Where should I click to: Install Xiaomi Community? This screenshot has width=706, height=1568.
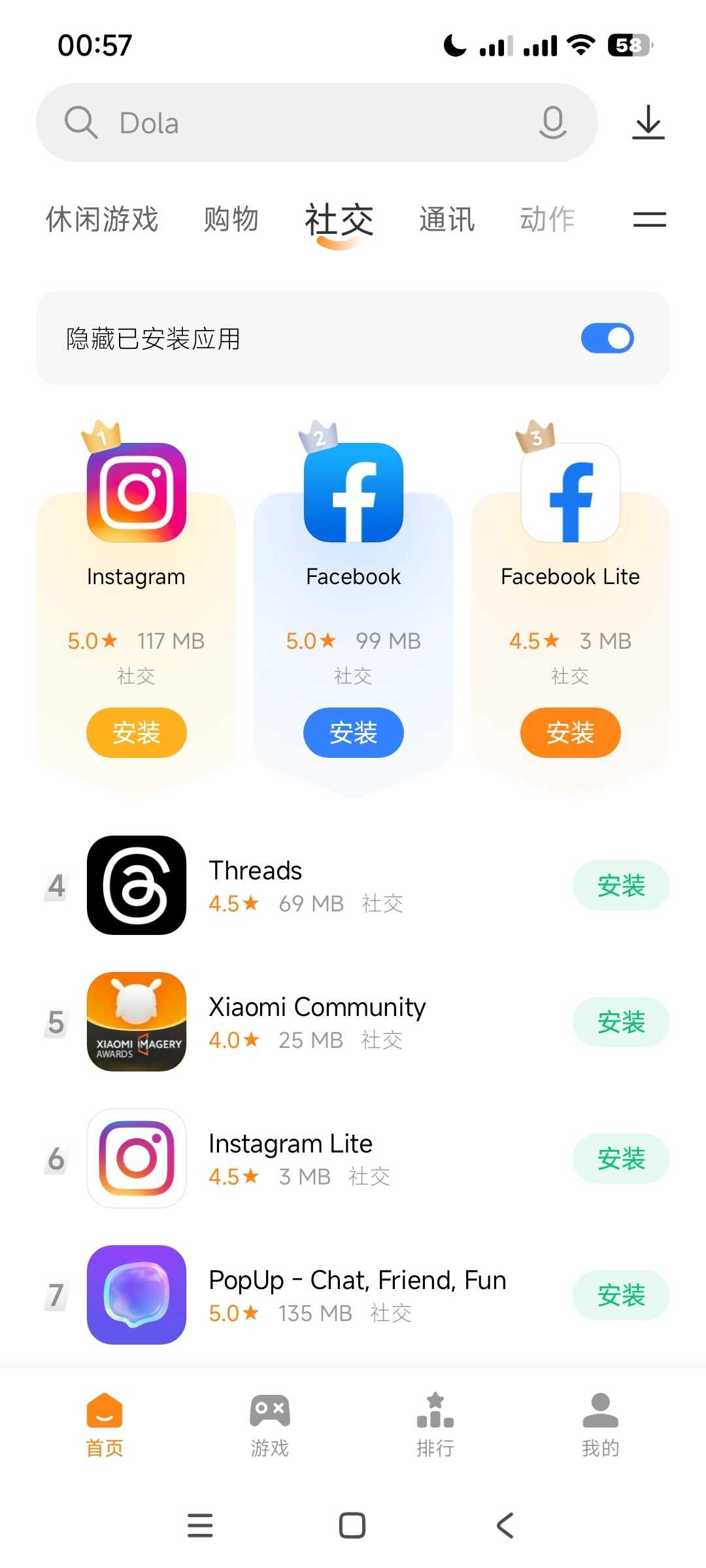click(620, 1022)
